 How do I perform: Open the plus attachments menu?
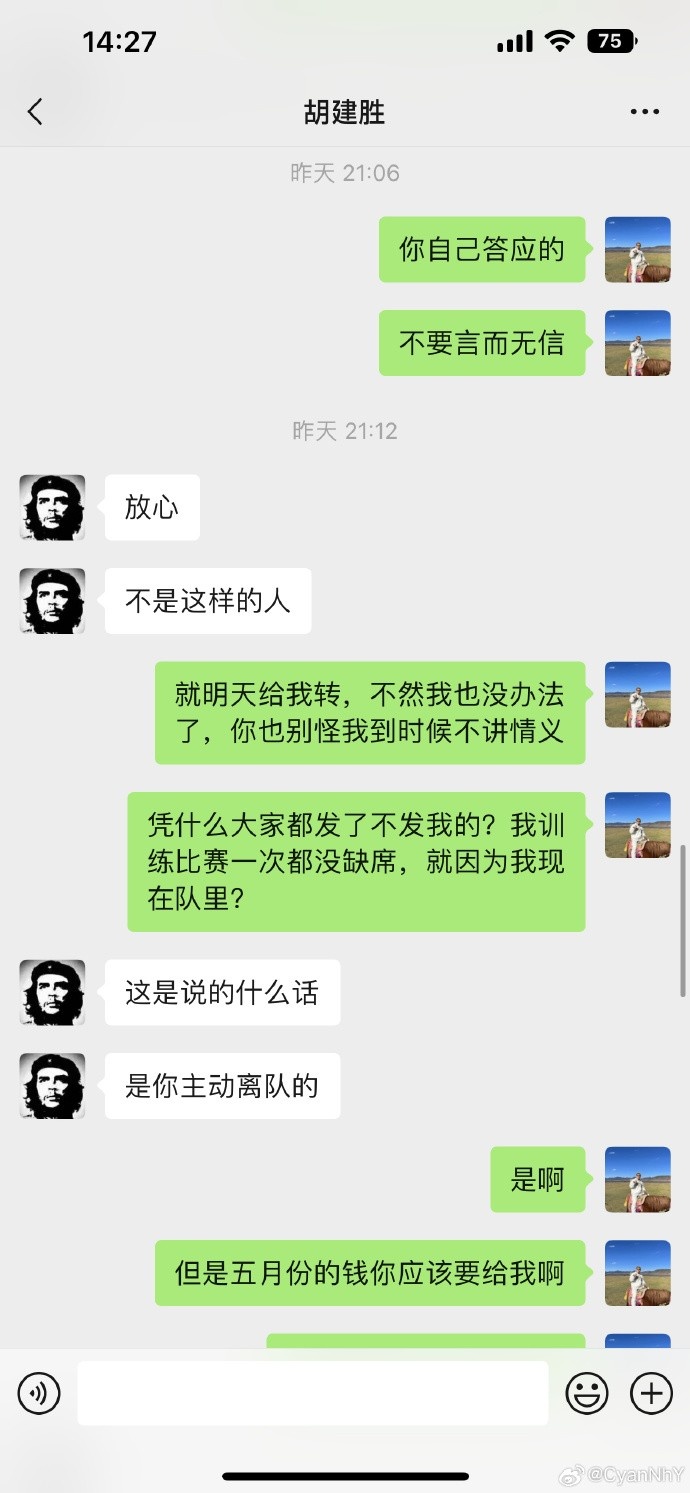(x=651, y=1392)
